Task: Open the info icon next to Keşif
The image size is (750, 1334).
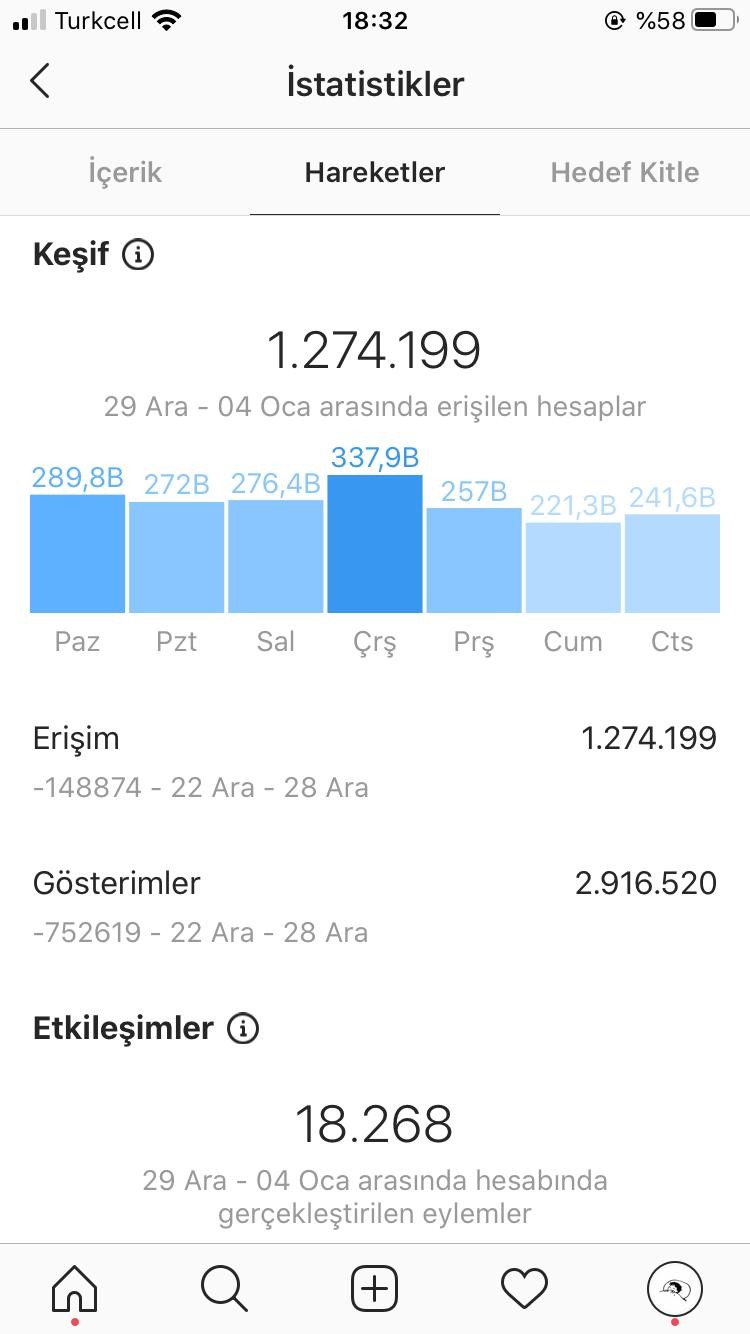Action: (138, 255)
